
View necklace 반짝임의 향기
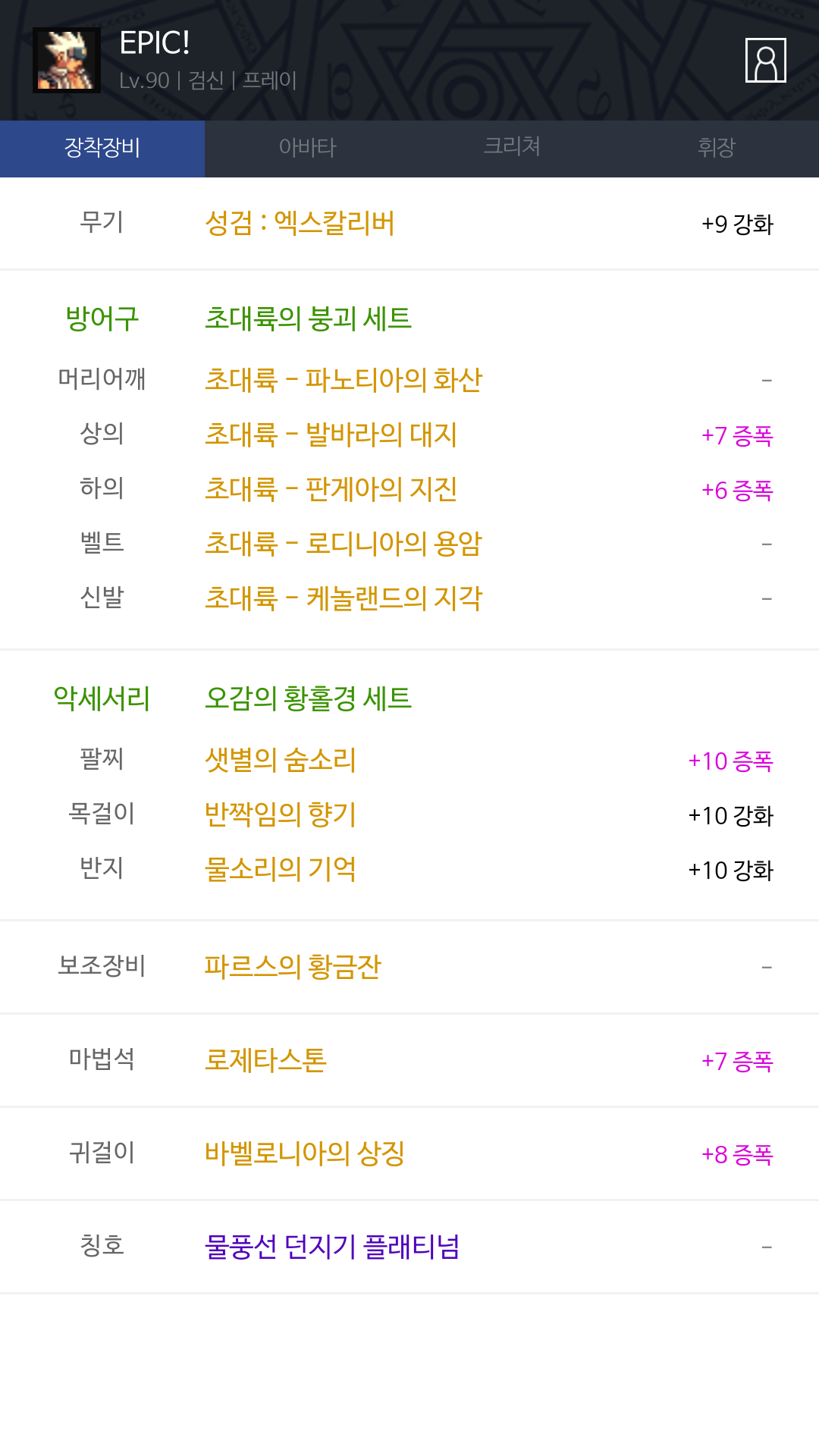(x=281, y=814)
